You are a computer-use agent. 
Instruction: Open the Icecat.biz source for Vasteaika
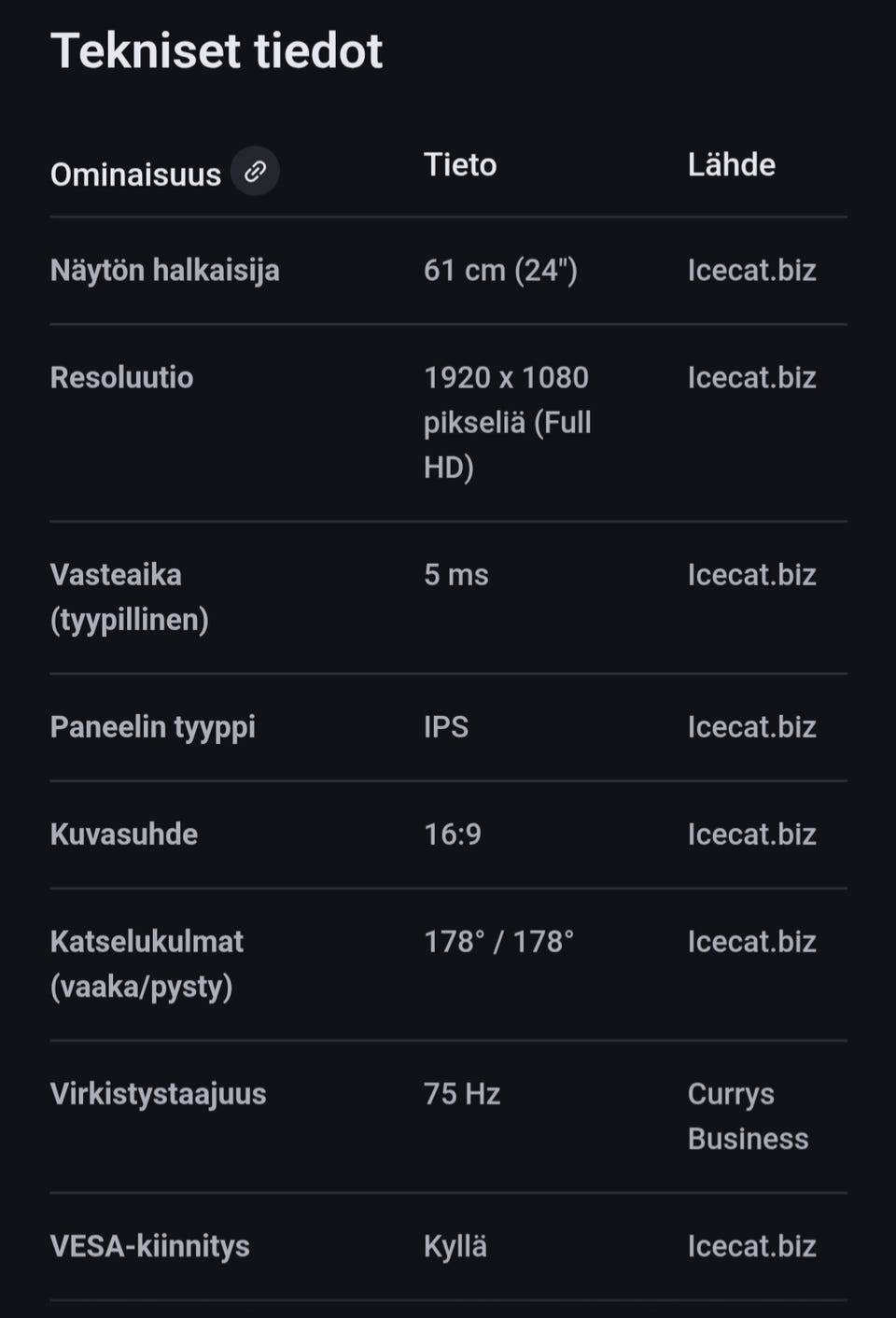[x=752, y=575]
